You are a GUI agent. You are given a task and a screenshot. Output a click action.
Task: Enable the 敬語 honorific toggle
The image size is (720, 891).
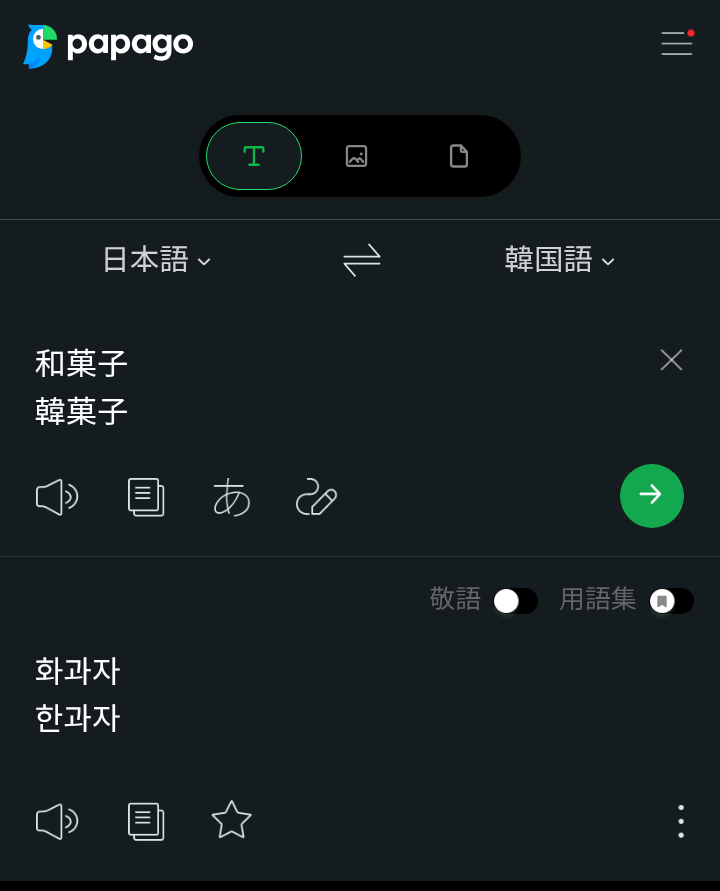click(x=515, y=601)
